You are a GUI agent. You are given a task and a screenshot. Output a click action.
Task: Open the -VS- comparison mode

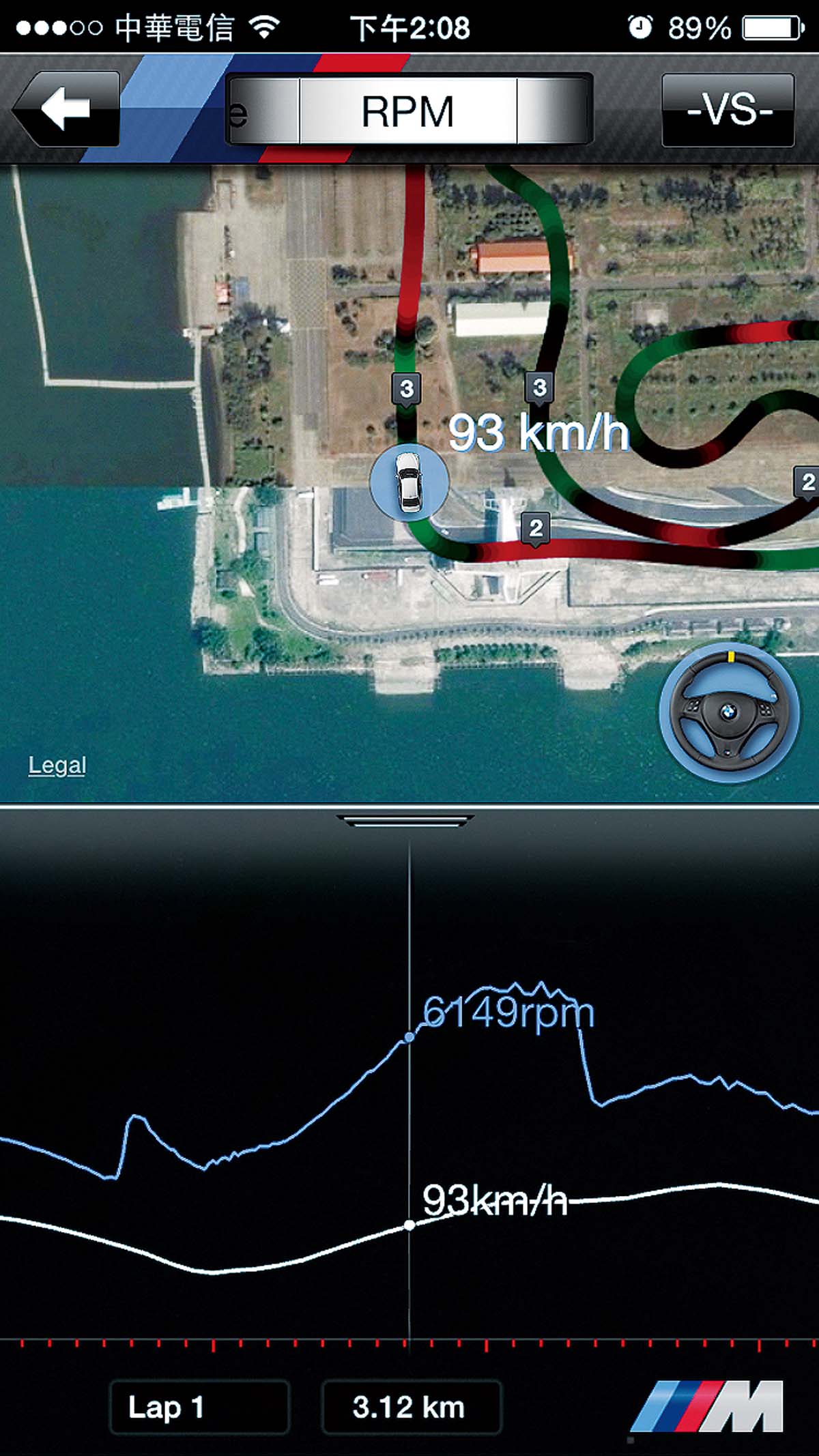click(728, 111)
